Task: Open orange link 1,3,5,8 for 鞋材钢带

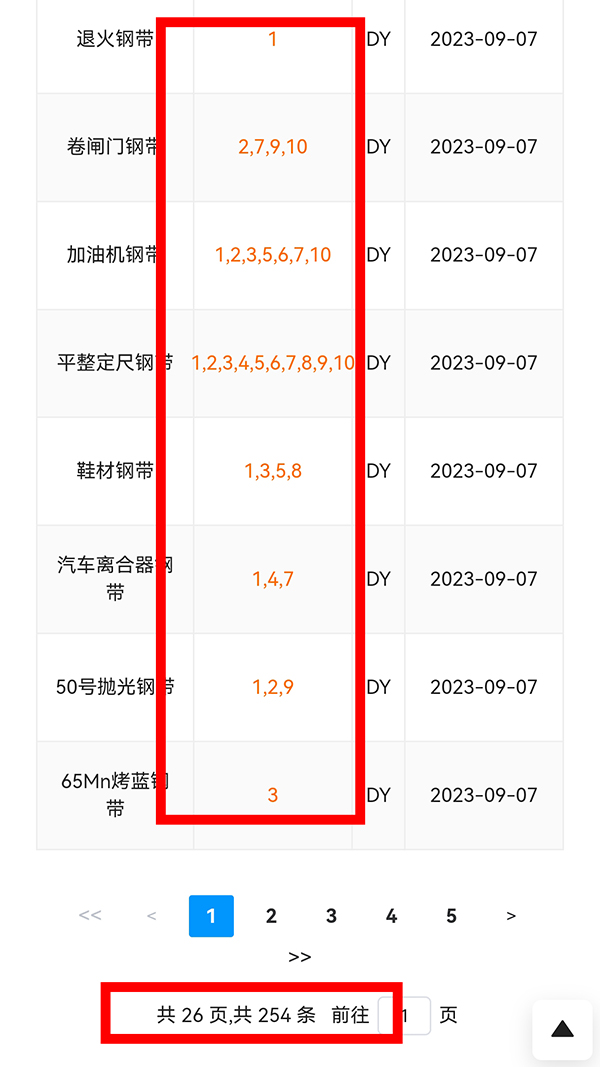Action: pos(273,471)
